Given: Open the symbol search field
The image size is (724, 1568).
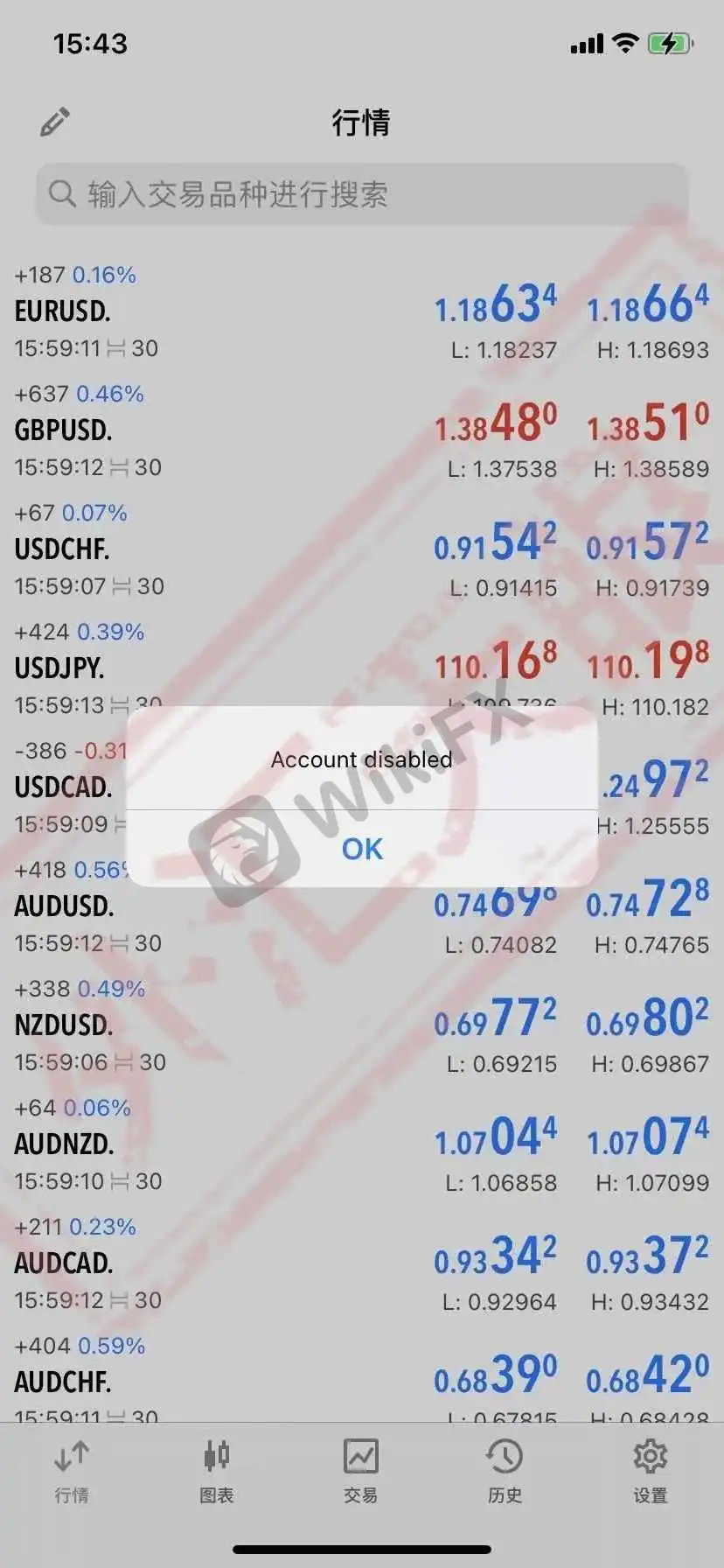Looking at the screenshot, I should click(362, 194).
